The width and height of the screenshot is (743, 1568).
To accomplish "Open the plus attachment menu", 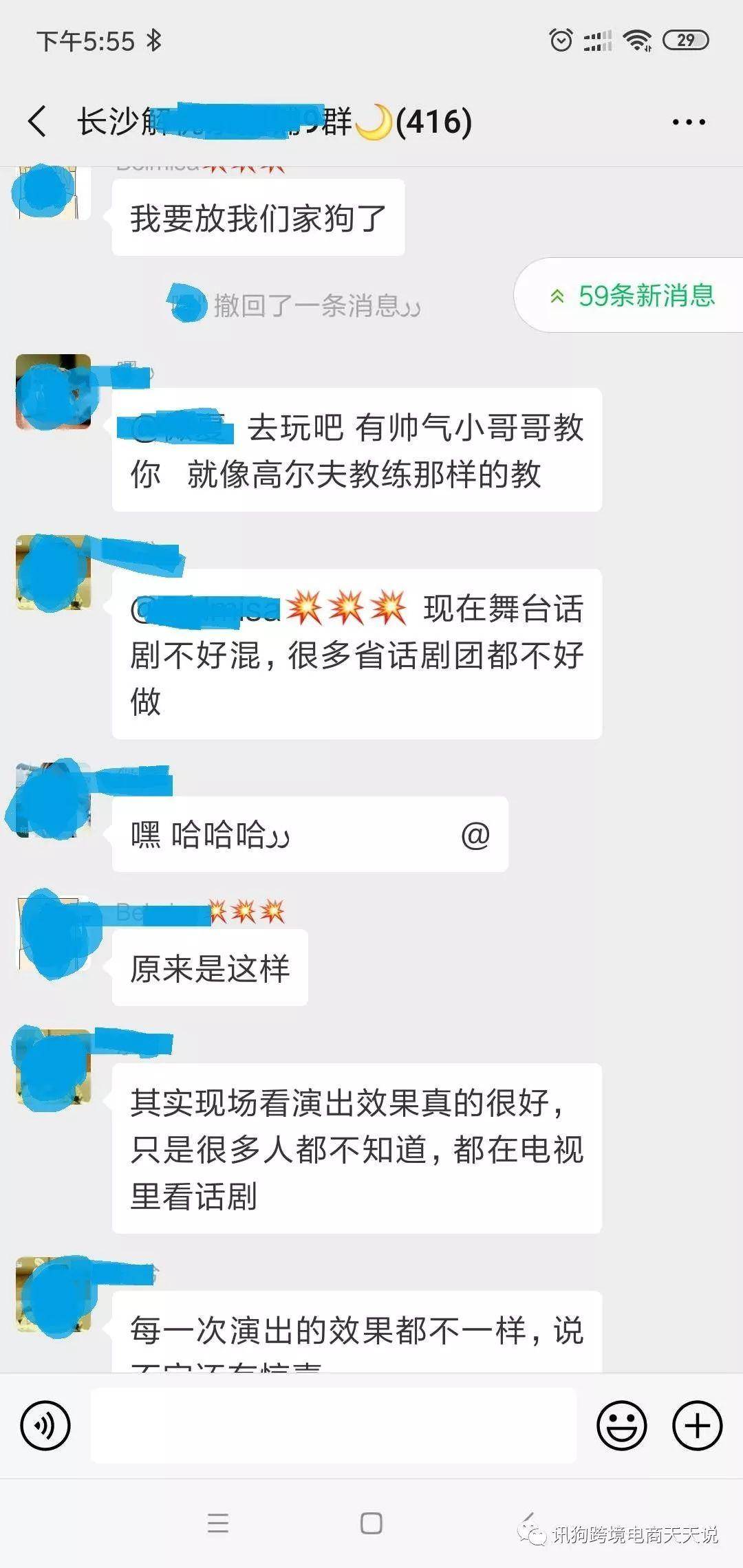I will 697,1426.
